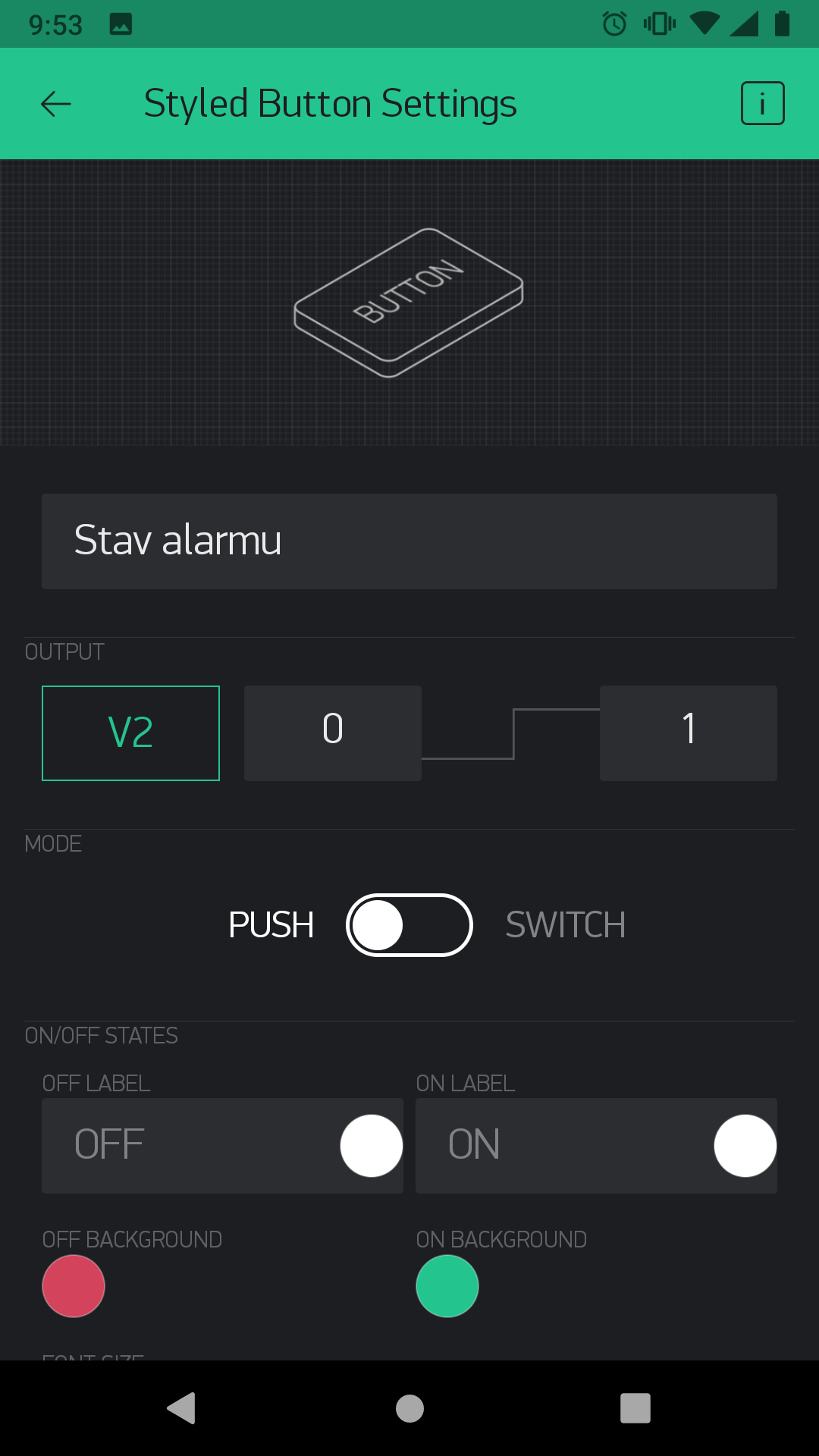Screen dimensions: 819x1456
Task: Pick the green ON background color
Action: [447, 1286]
